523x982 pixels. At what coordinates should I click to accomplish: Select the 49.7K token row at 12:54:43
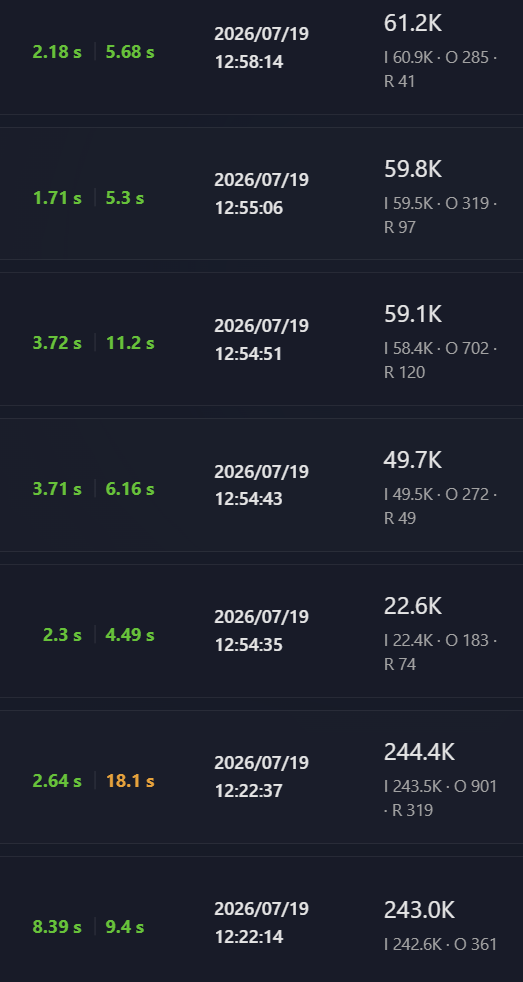(261, 485)
